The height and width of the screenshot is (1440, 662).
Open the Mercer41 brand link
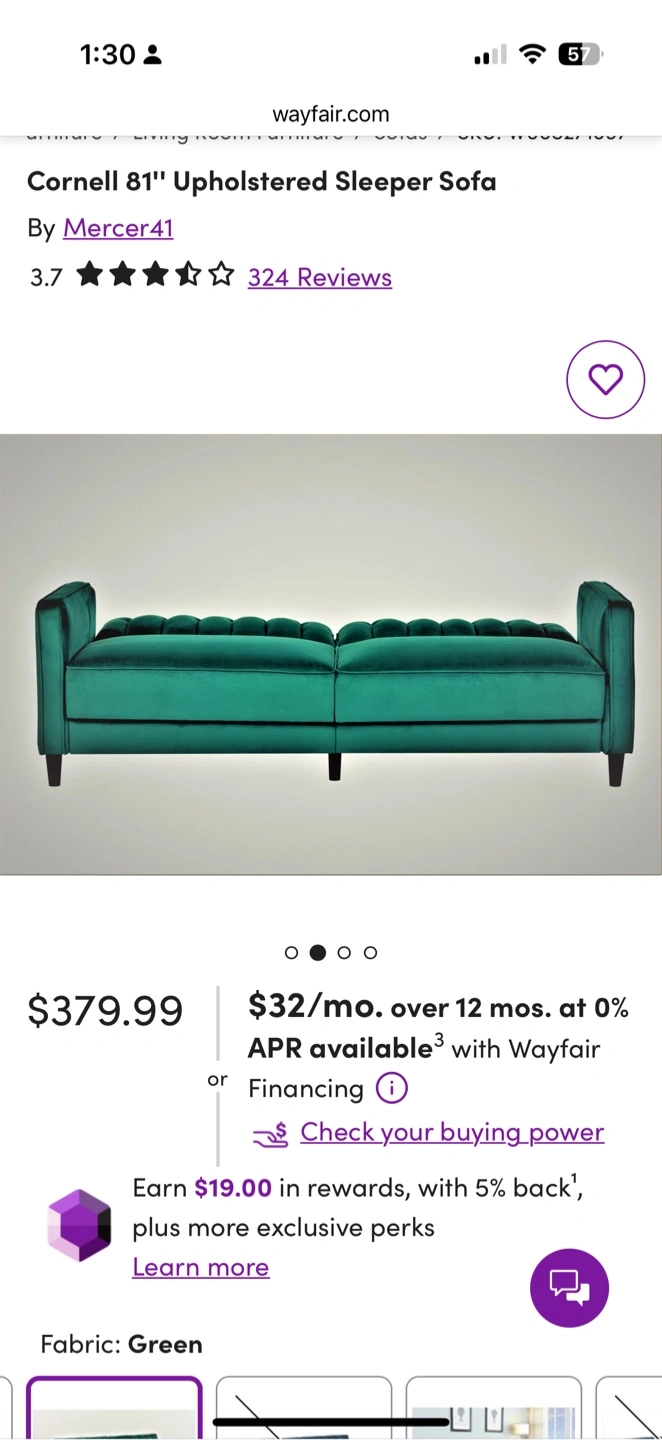click(118, 228)
